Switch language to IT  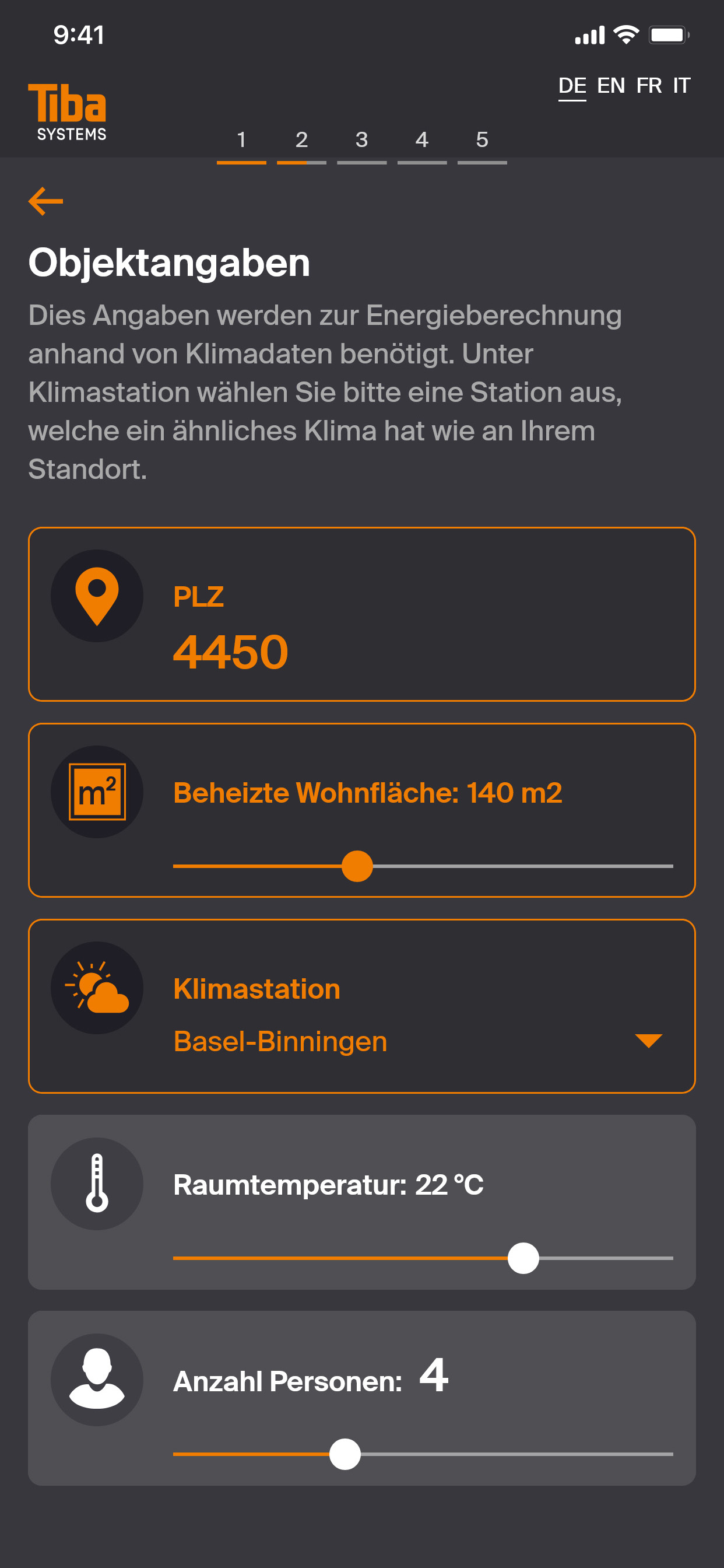[x=681, y=86]
